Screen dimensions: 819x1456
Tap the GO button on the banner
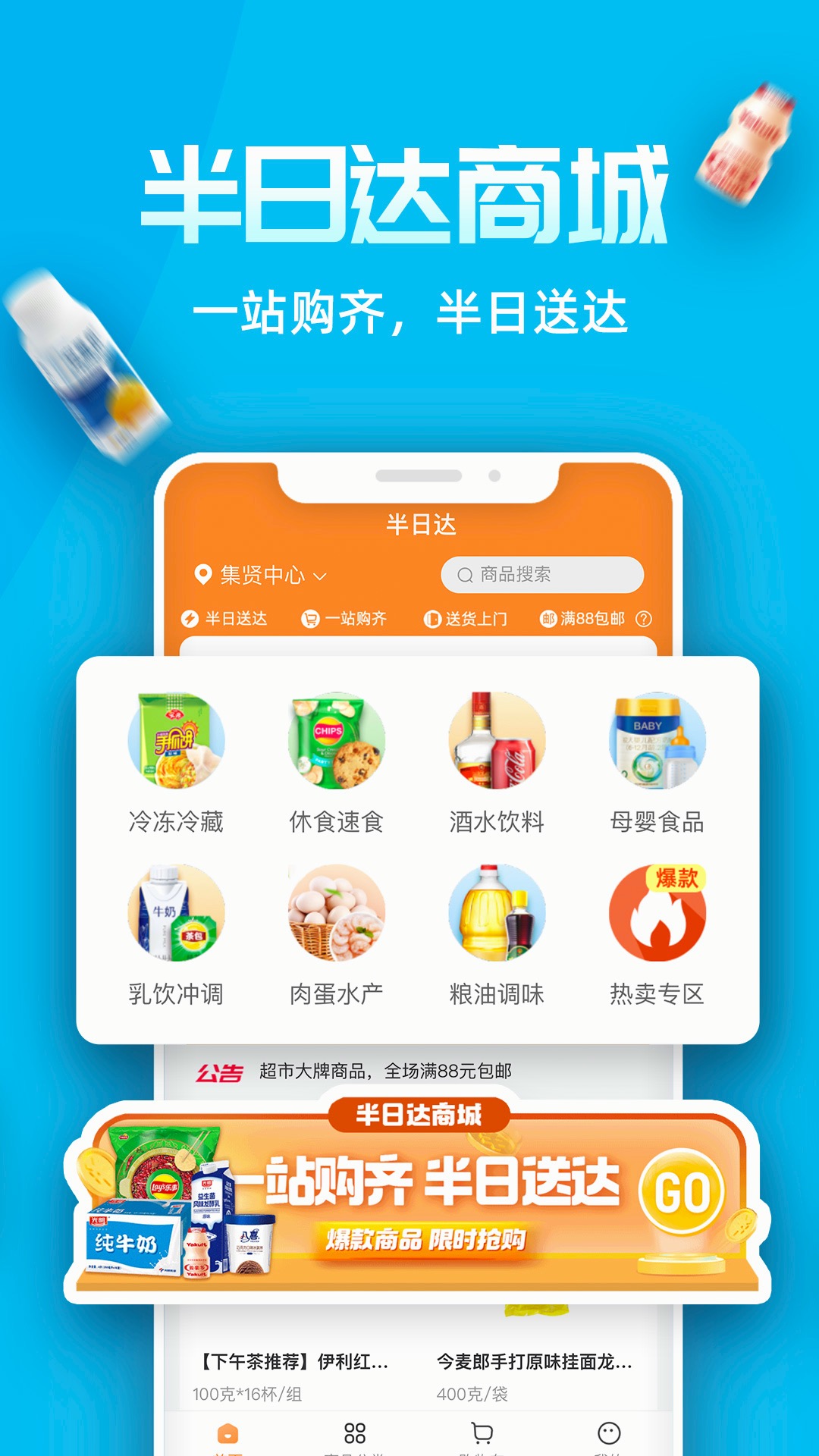tap(683, 1188)
